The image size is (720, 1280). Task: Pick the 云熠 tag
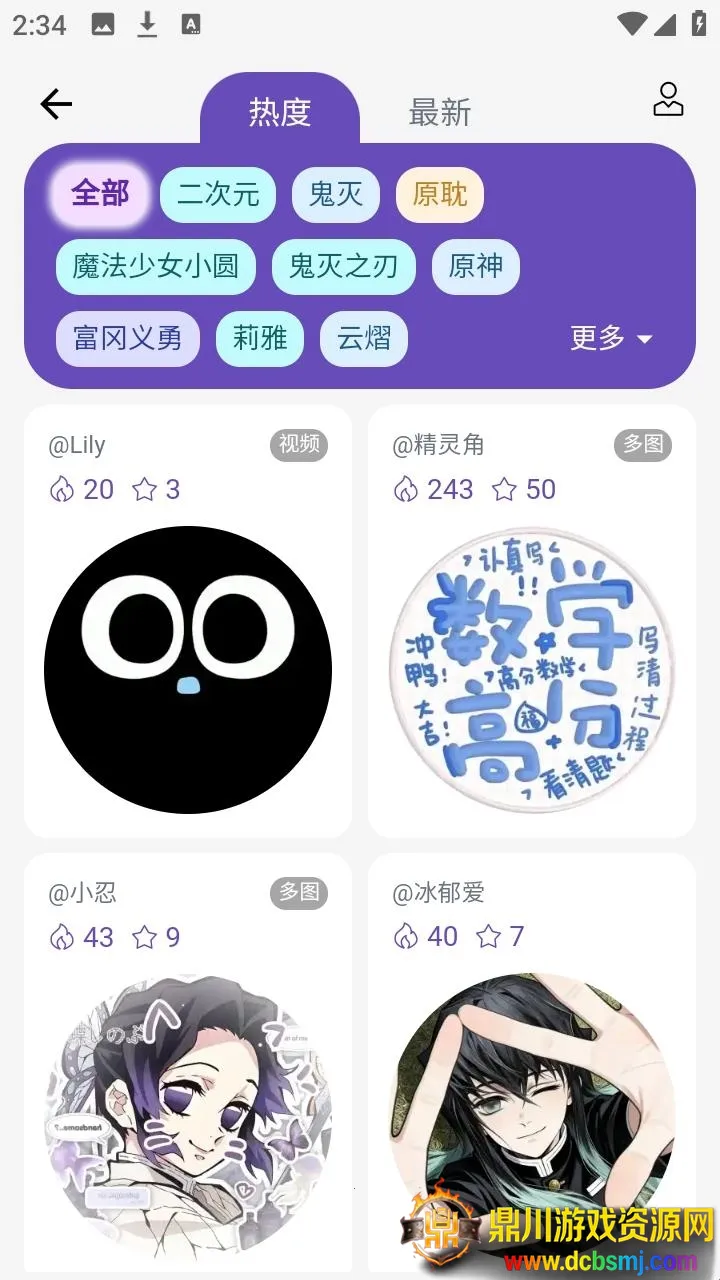click(363, 338)
